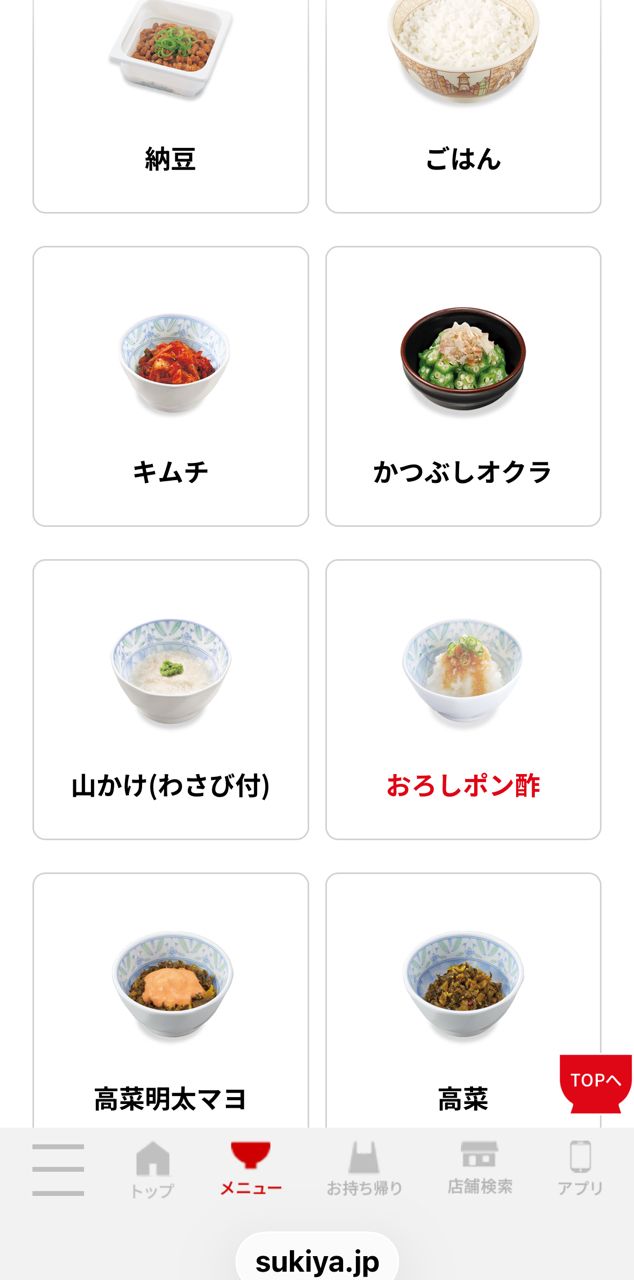Jump back to top with TOPへ button
Viewport: 634px width, 1280px height.
click(595, 1082)
